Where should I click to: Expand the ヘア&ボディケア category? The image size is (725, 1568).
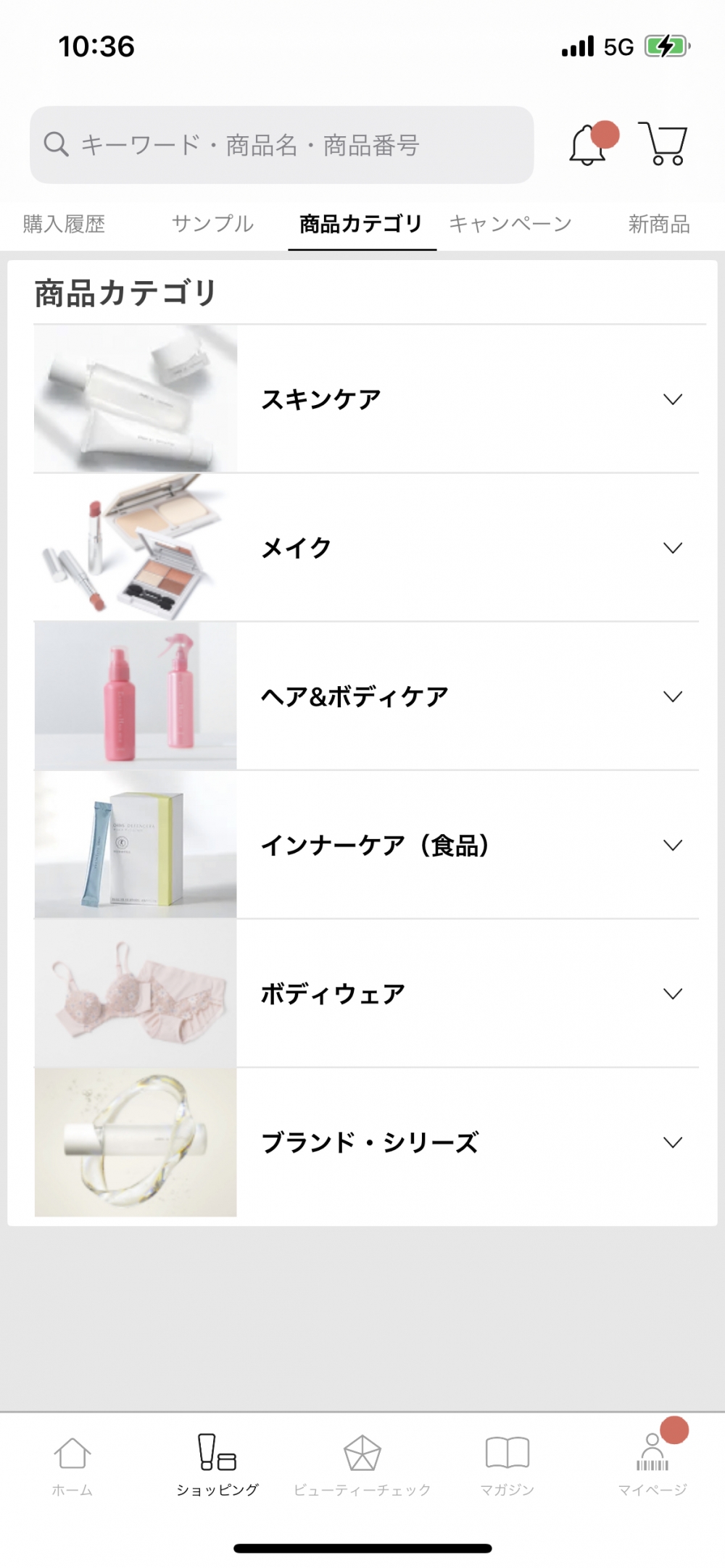coord(468,696)
